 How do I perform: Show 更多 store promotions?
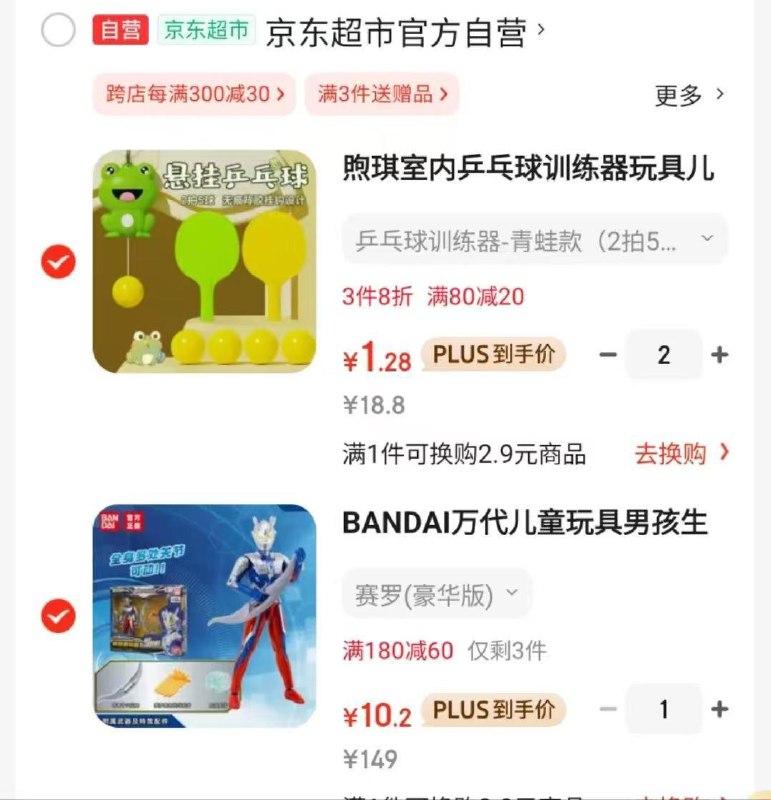[689, 95]
